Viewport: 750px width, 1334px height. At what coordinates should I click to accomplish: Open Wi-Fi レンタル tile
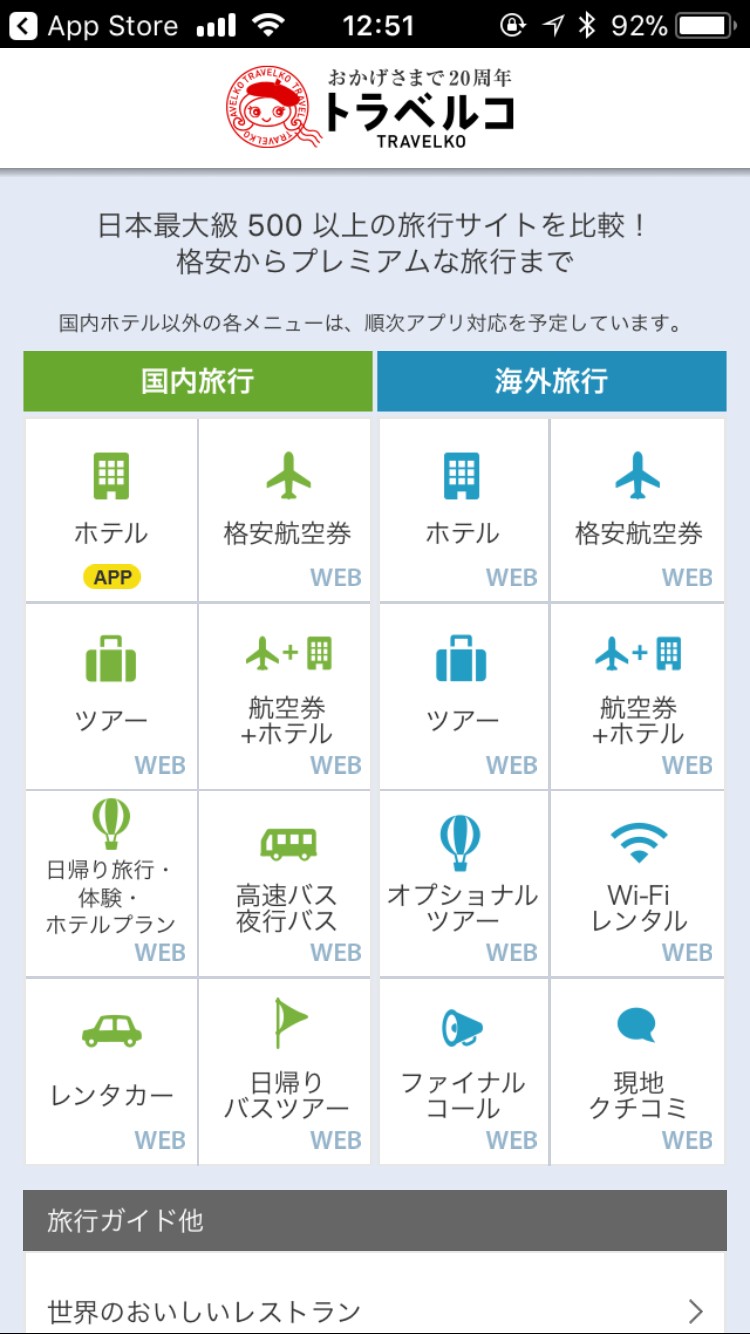(x=638, y=884)
